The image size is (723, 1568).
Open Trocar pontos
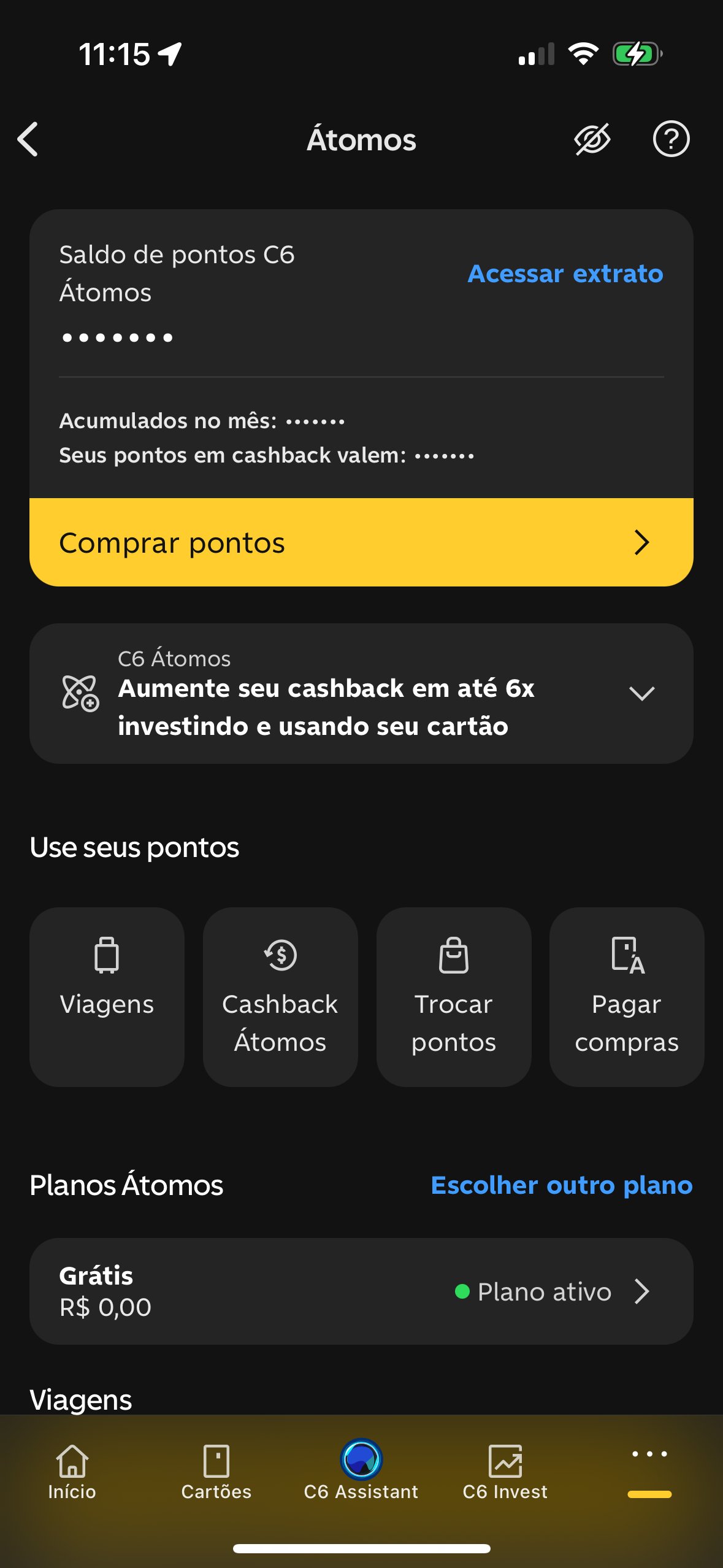pos(454,997)
